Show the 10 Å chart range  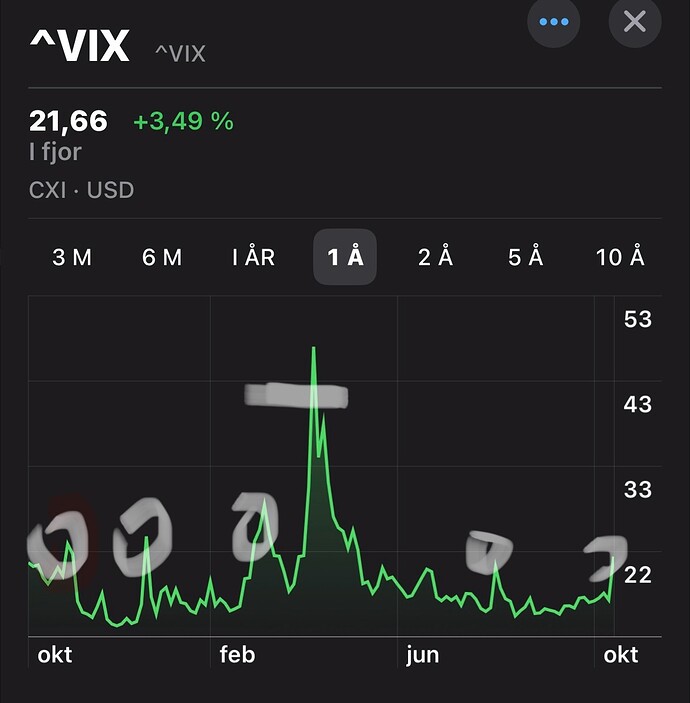(620, 257)
